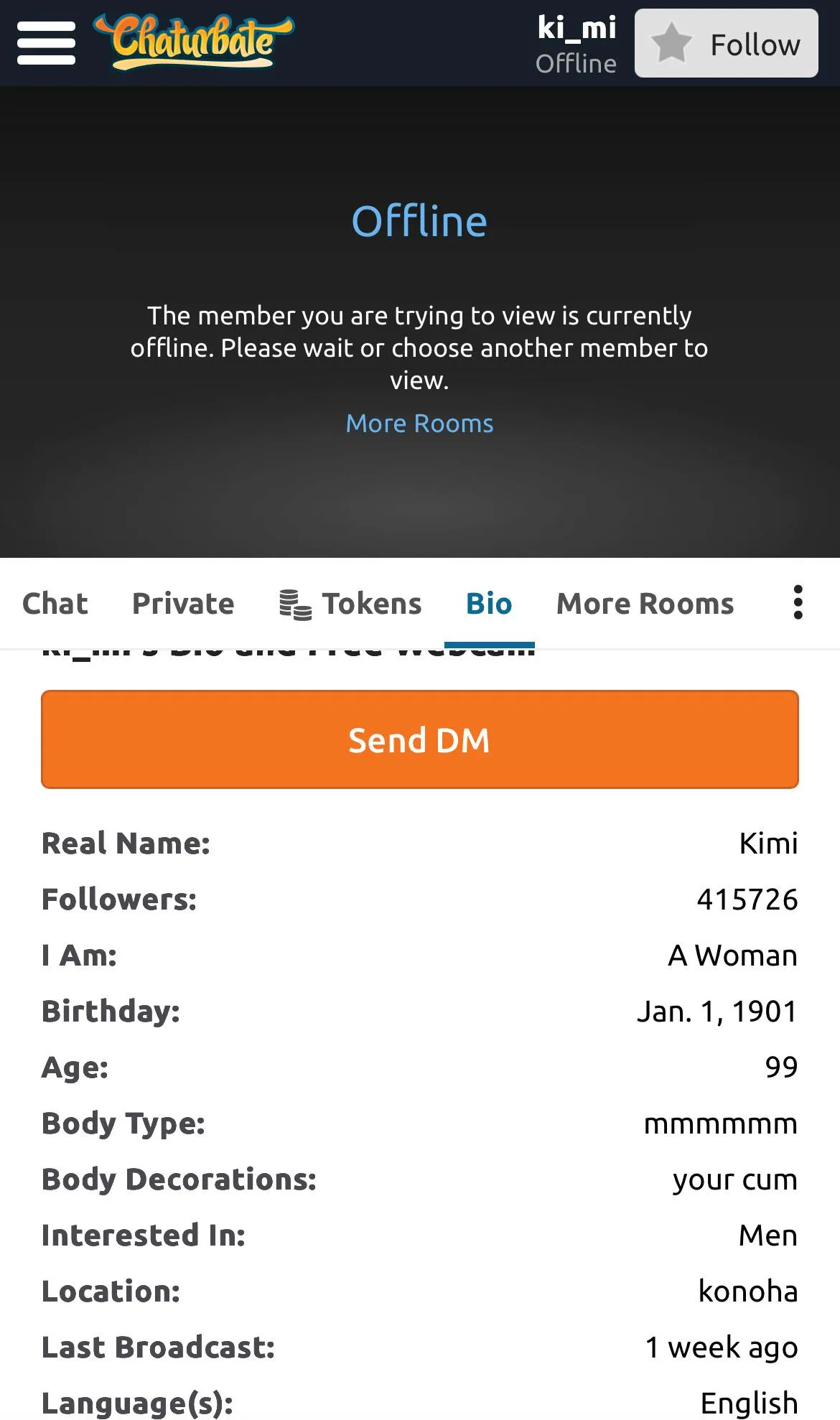Switch to the Chat tab
The image size is (840, 1420).
(x=55, y=604)
